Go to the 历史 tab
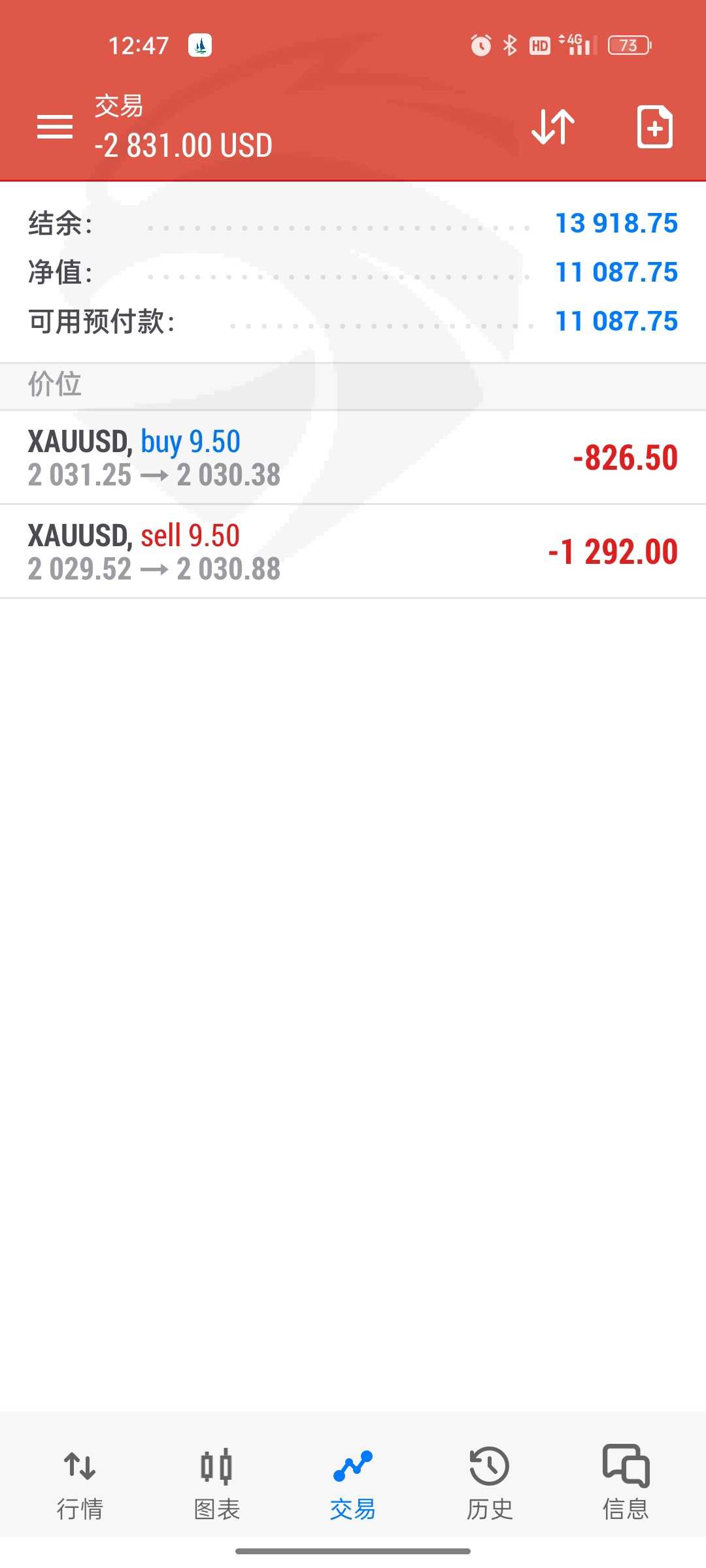706x1568 pixels. 490,1484
